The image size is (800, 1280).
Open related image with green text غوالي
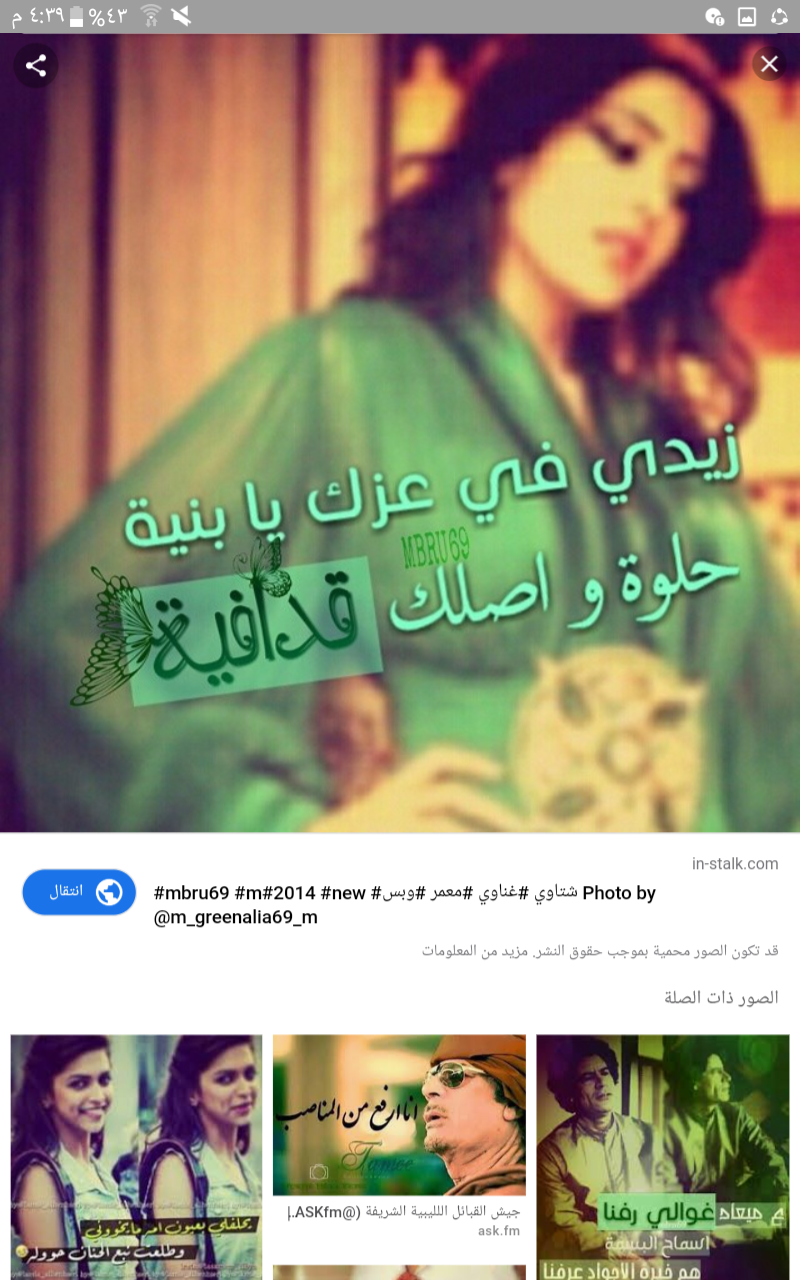662,1155
